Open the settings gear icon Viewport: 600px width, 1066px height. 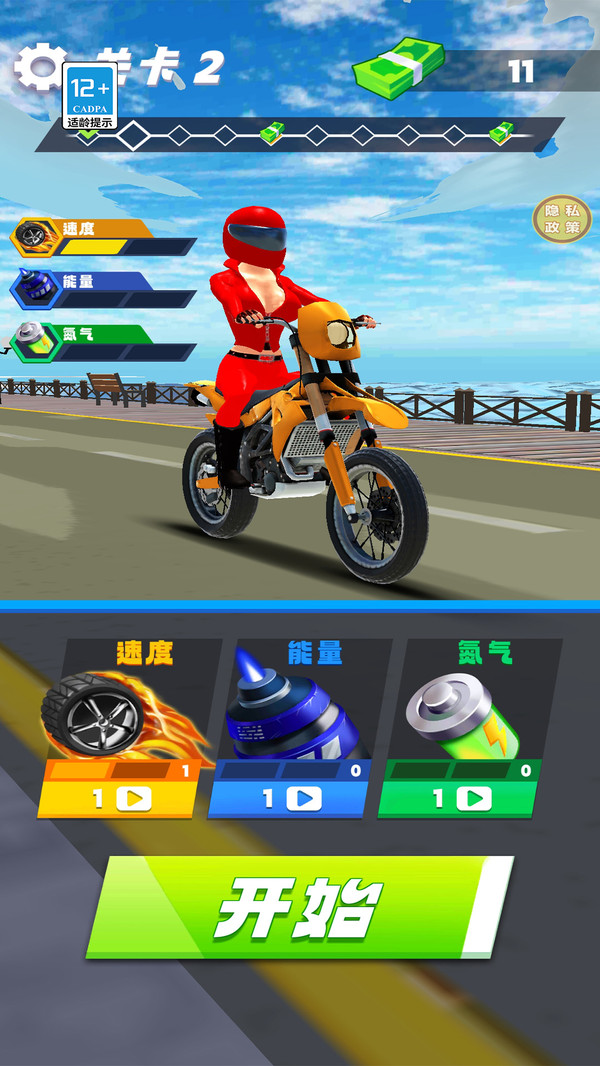(x=38, y=68)
